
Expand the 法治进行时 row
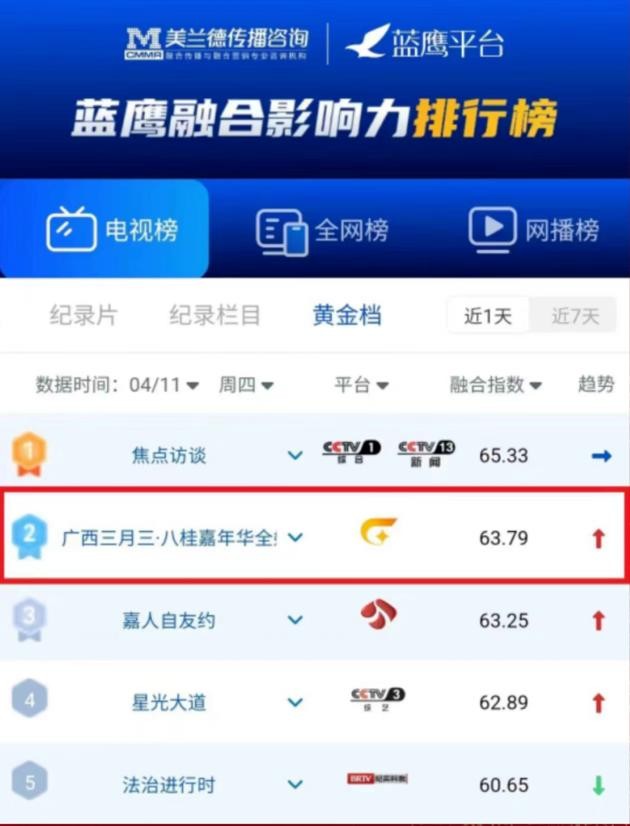[x=295, y=785]
